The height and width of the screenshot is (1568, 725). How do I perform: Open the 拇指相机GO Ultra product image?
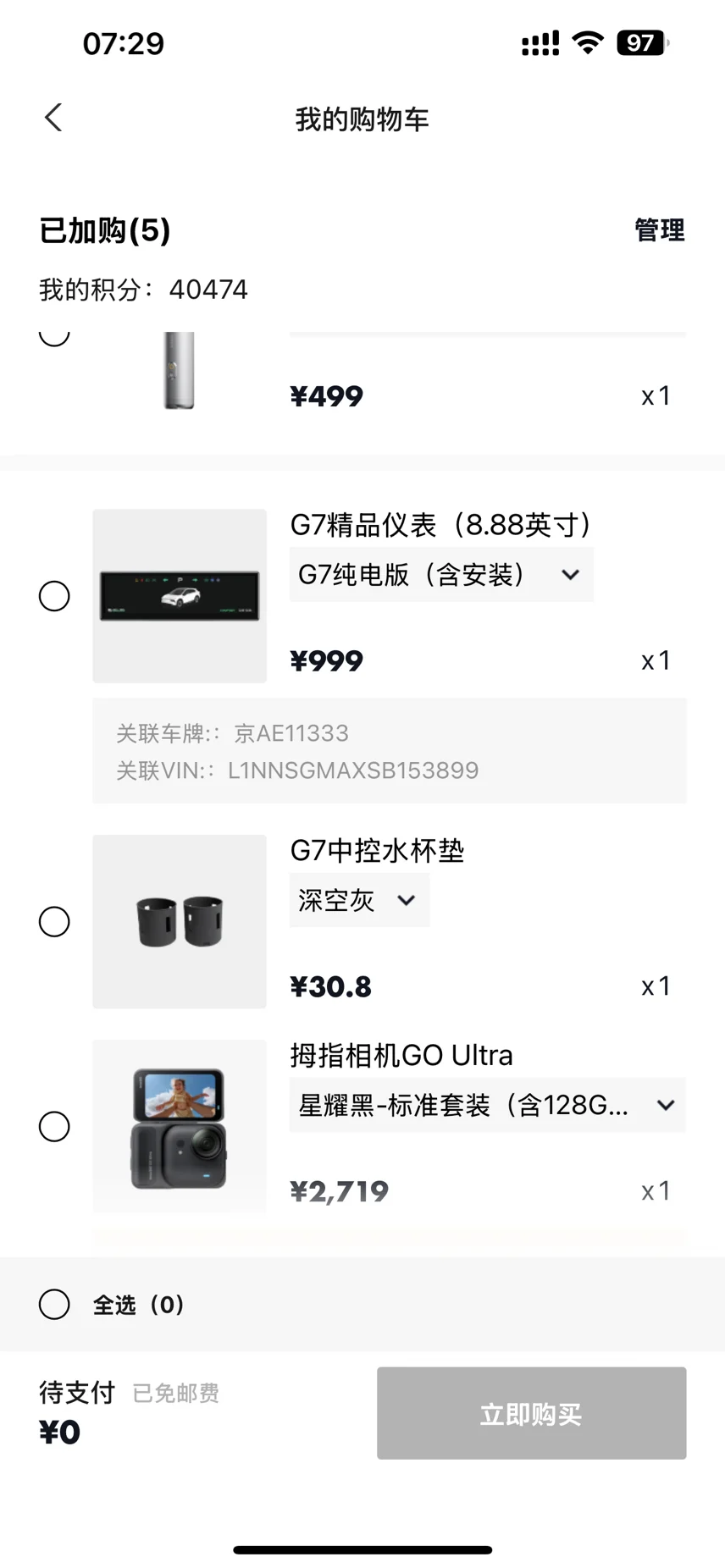coord(180,1126)
